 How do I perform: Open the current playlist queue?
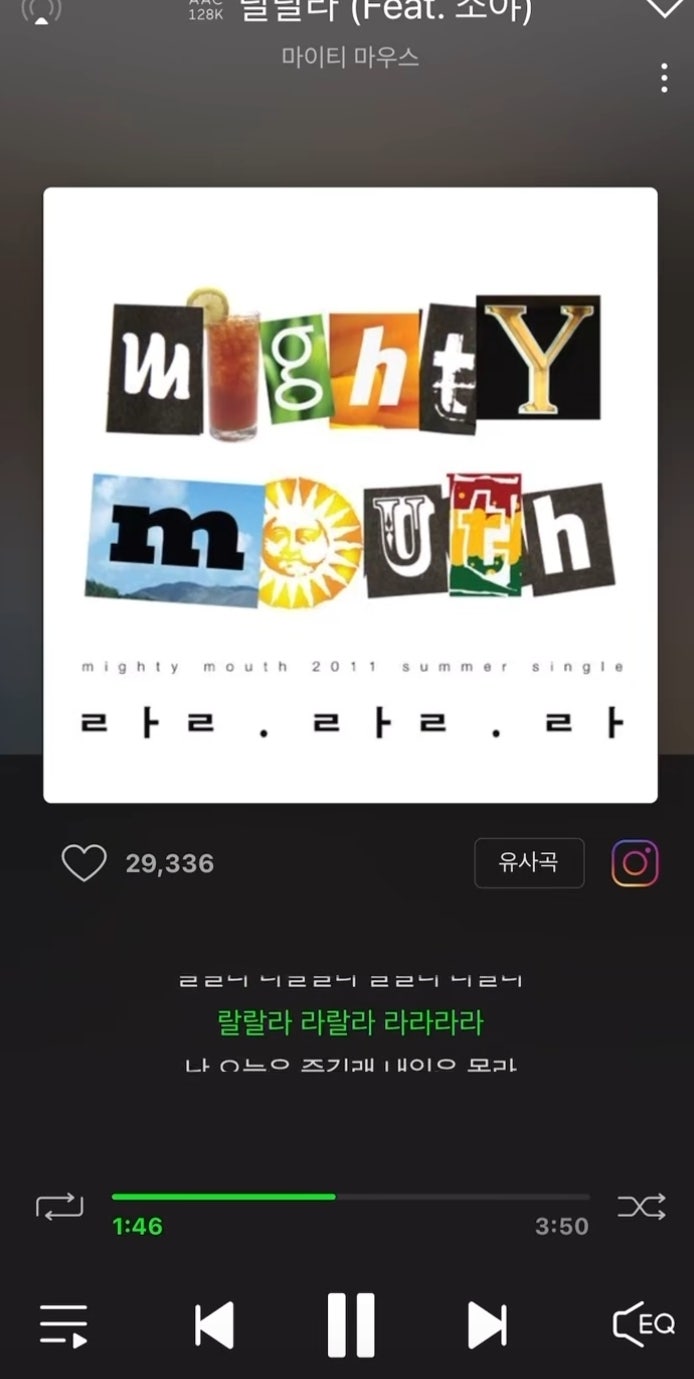click(x=63, y=1326)
